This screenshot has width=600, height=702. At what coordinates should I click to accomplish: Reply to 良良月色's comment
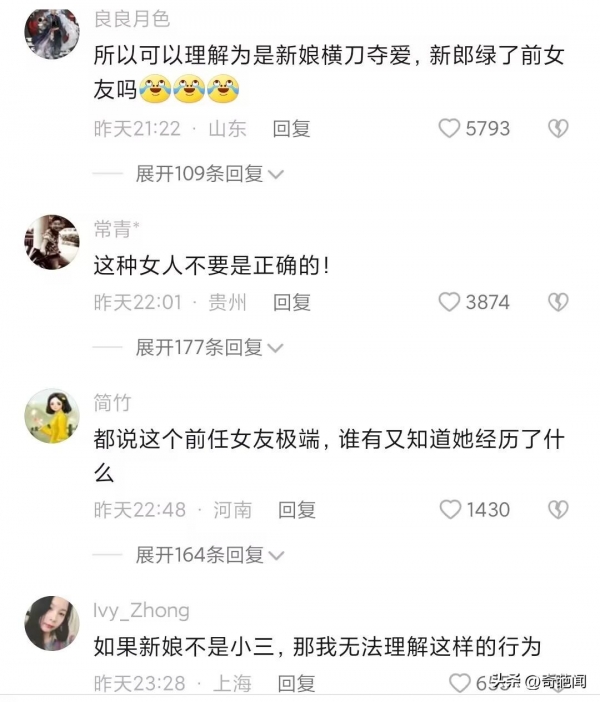pos(292,128)
